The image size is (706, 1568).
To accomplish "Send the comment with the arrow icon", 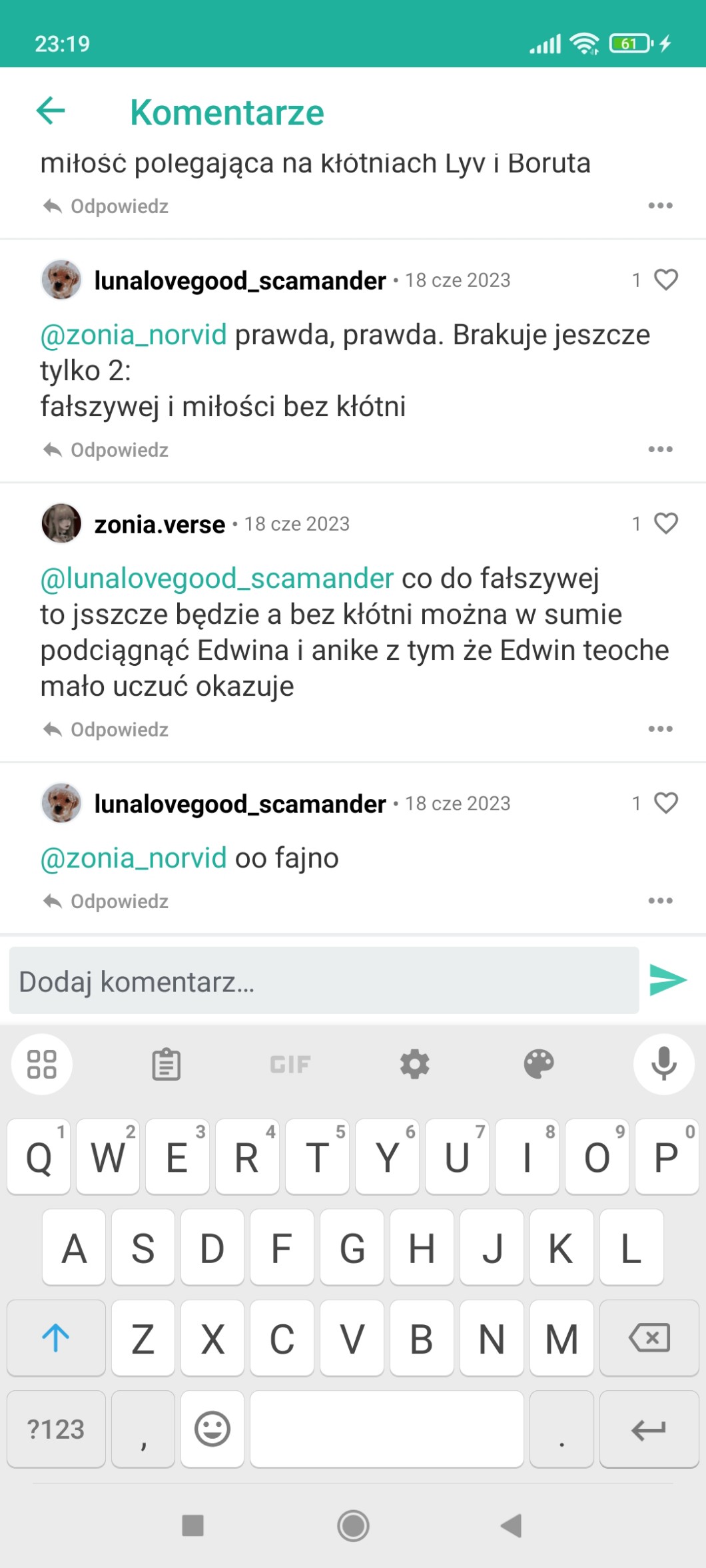I will (668, 980).
